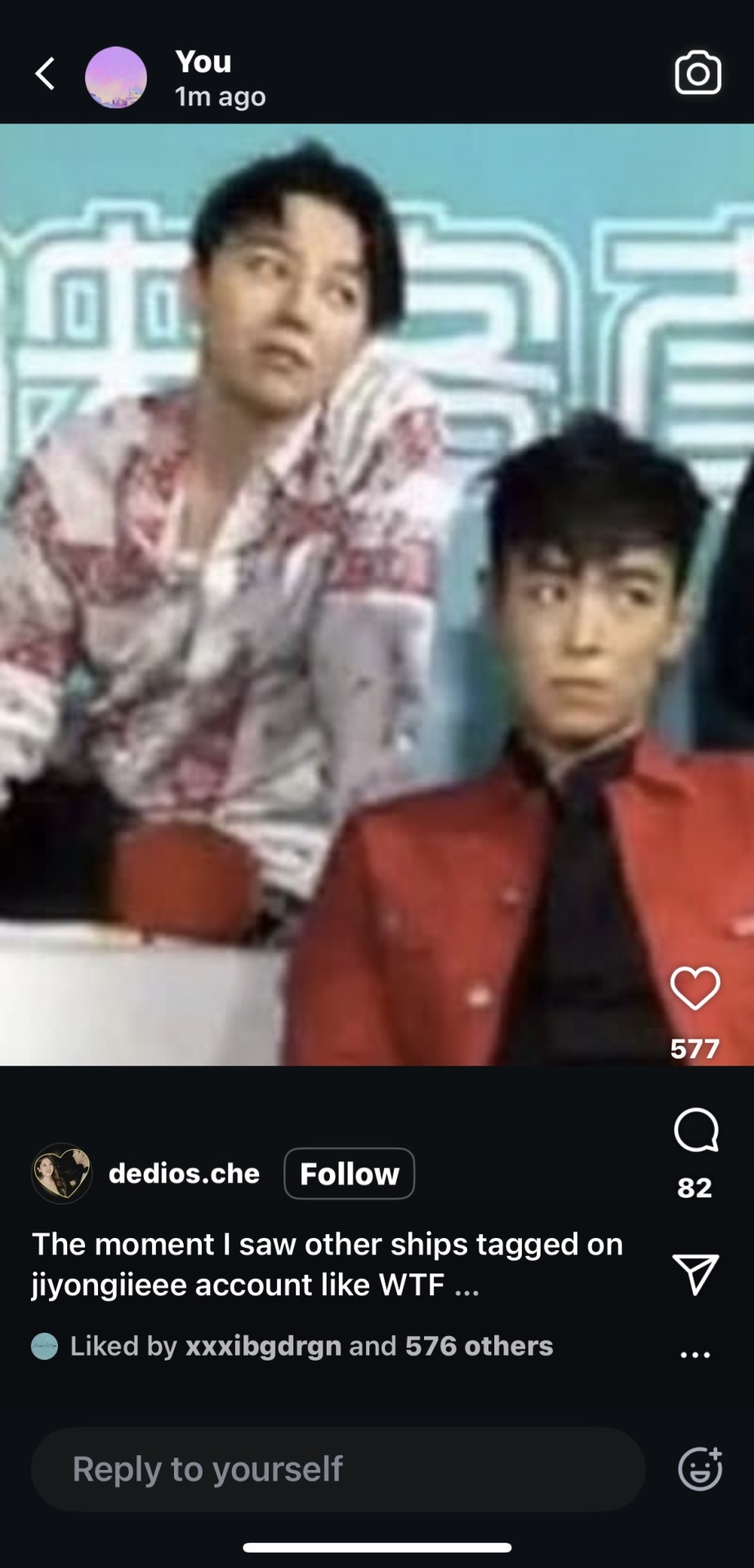Go back with the arrow icon
754x1568 pixels.
pos(45,74)
